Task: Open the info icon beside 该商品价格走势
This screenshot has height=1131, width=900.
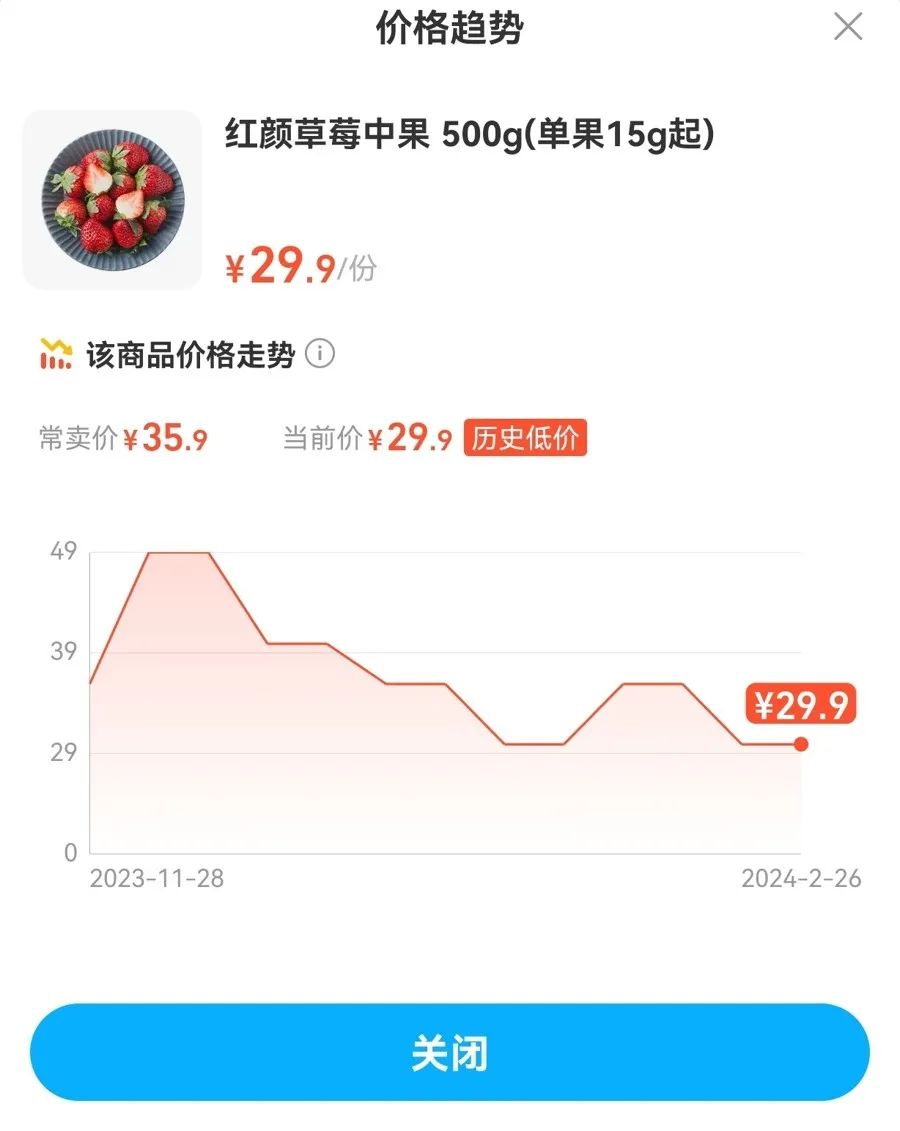Action: [x=320, y=354]
